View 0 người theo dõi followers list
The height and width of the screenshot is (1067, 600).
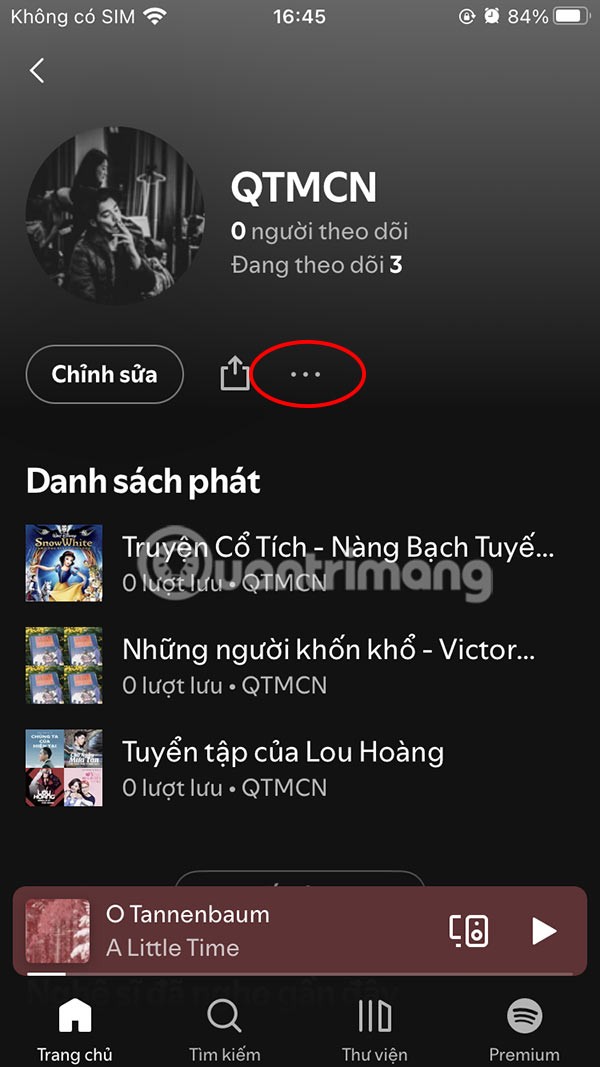click(319, 231)
